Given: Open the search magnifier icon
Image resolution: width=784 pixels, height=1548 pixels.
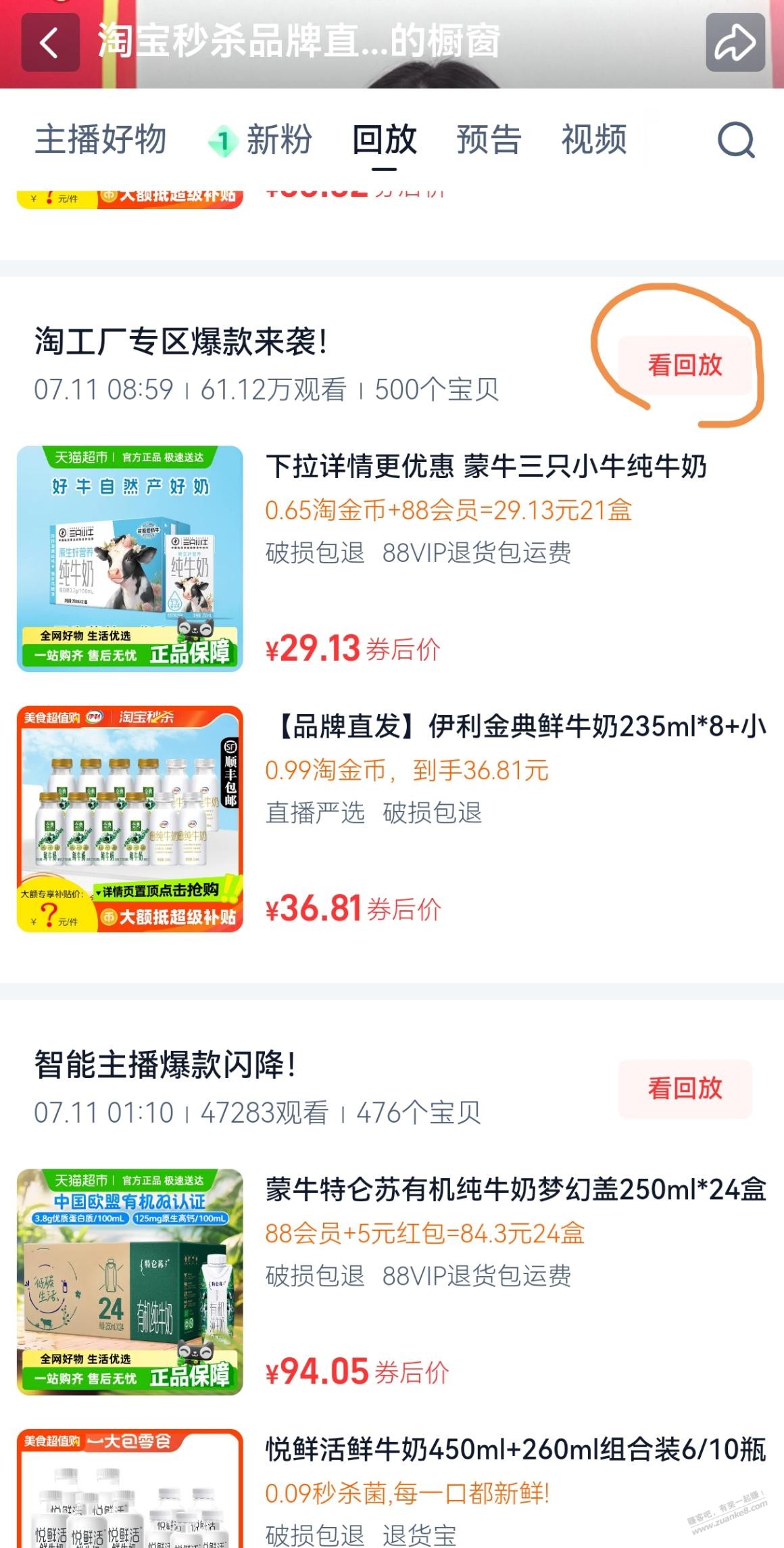Looking at the screenshot, I should (735, 140).
